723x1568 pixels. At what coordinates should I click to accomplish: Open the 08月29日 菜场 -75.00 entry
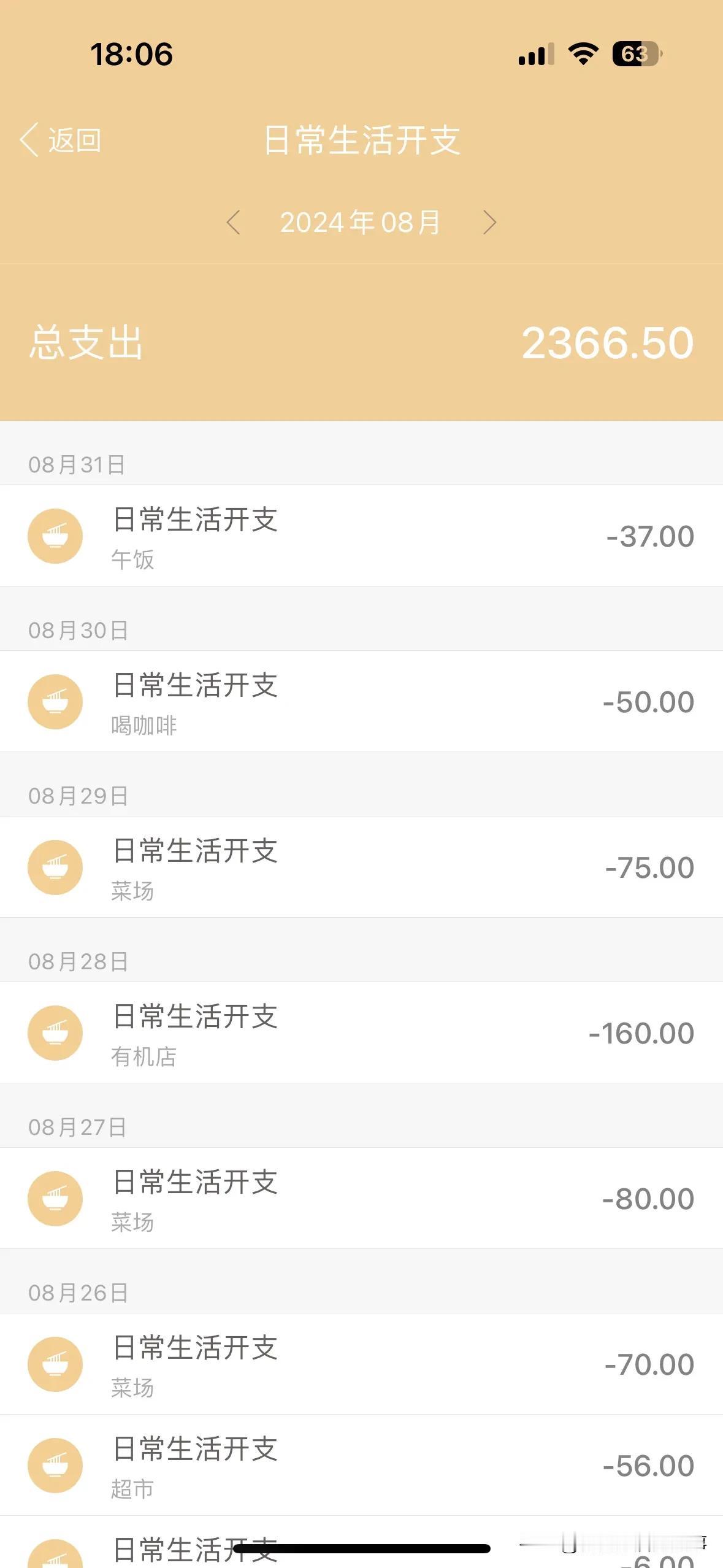click(361, 867)
